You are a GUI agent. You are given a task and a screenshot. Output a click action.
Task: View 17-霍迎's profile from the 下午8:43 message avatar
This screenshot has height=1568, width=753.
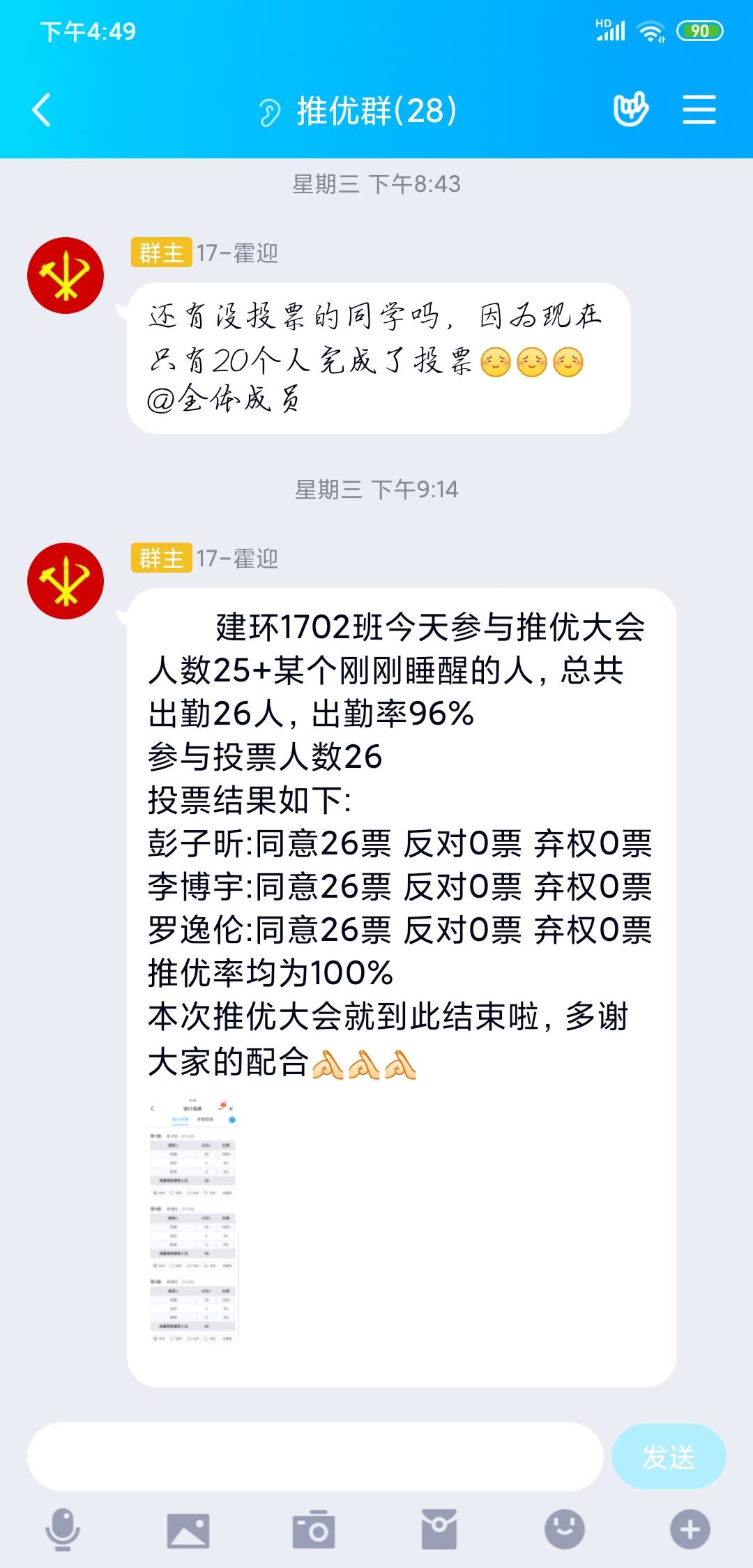[66, 276]
